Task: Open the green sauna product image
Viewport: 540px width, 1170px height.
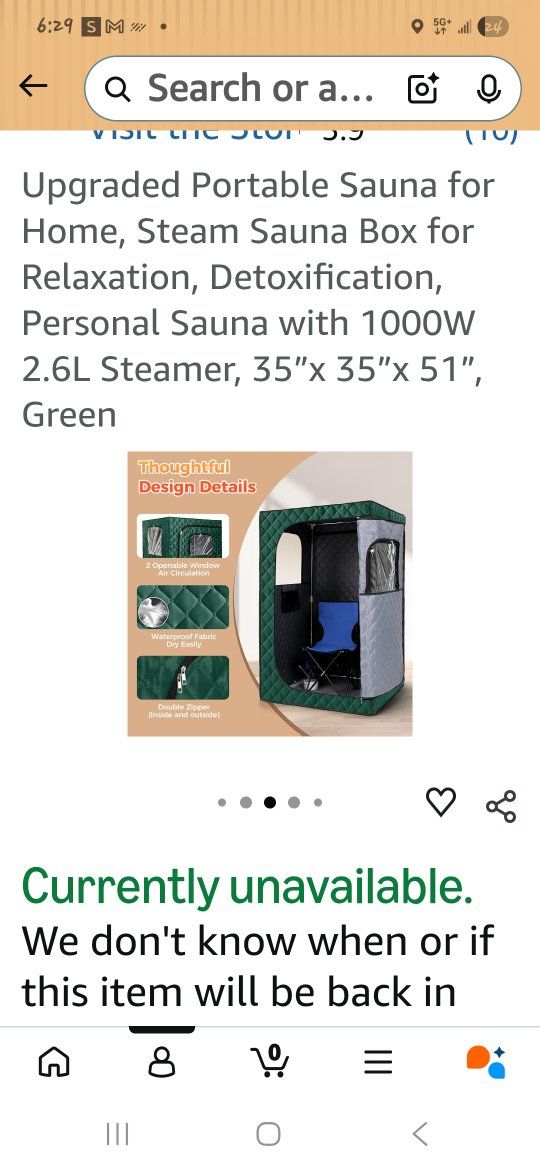Action: click(x=270, y=593)
